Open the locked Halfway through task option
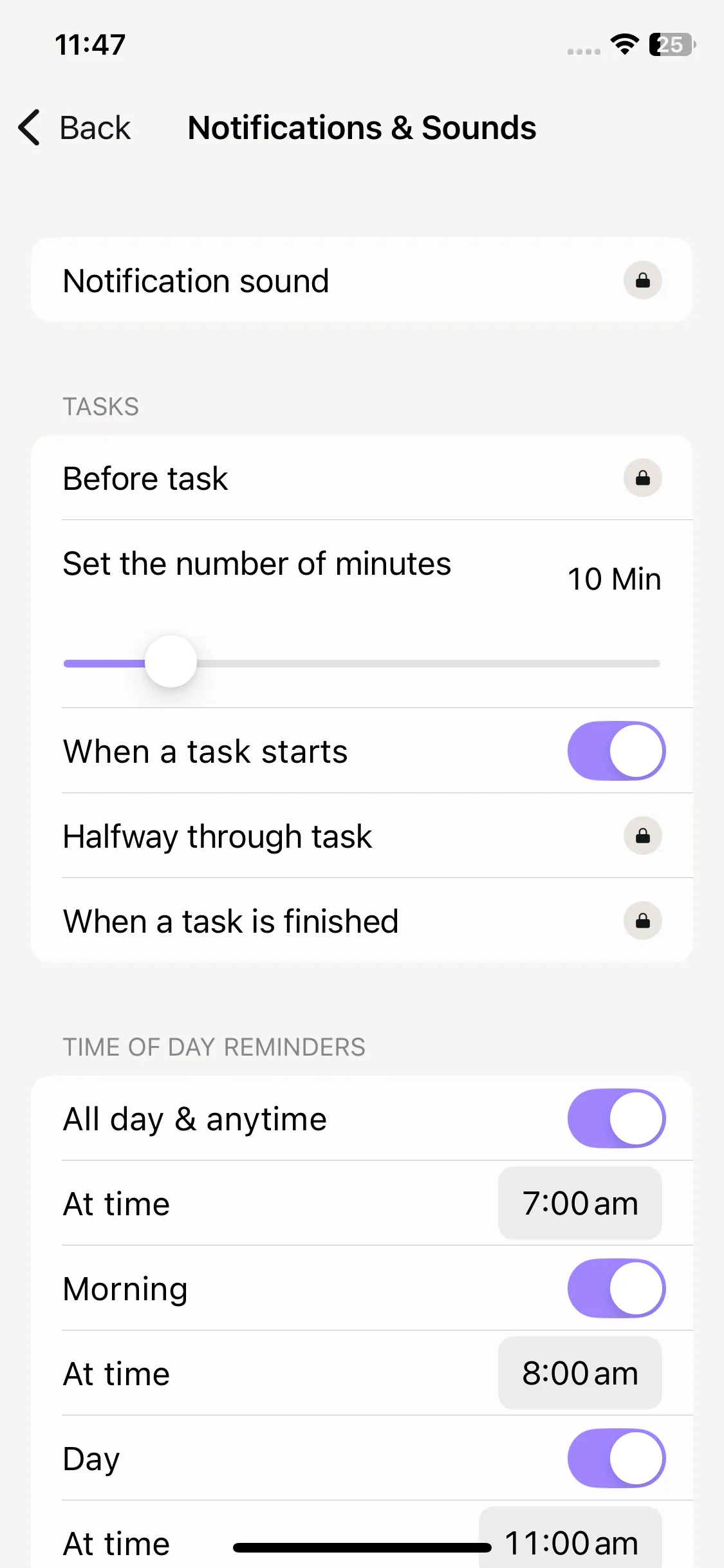 [x=362, y=836]
